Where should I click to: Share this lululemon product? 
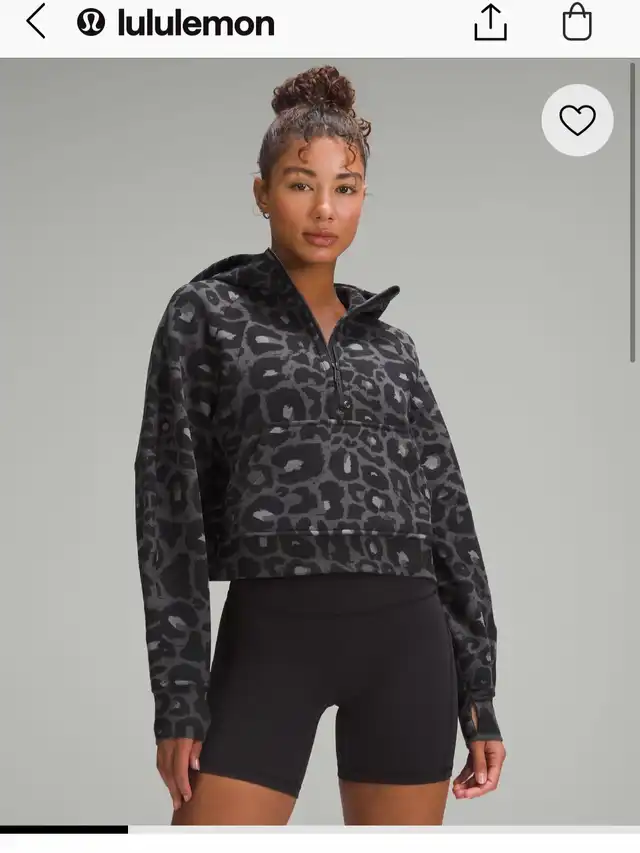[x=490, y=22]
